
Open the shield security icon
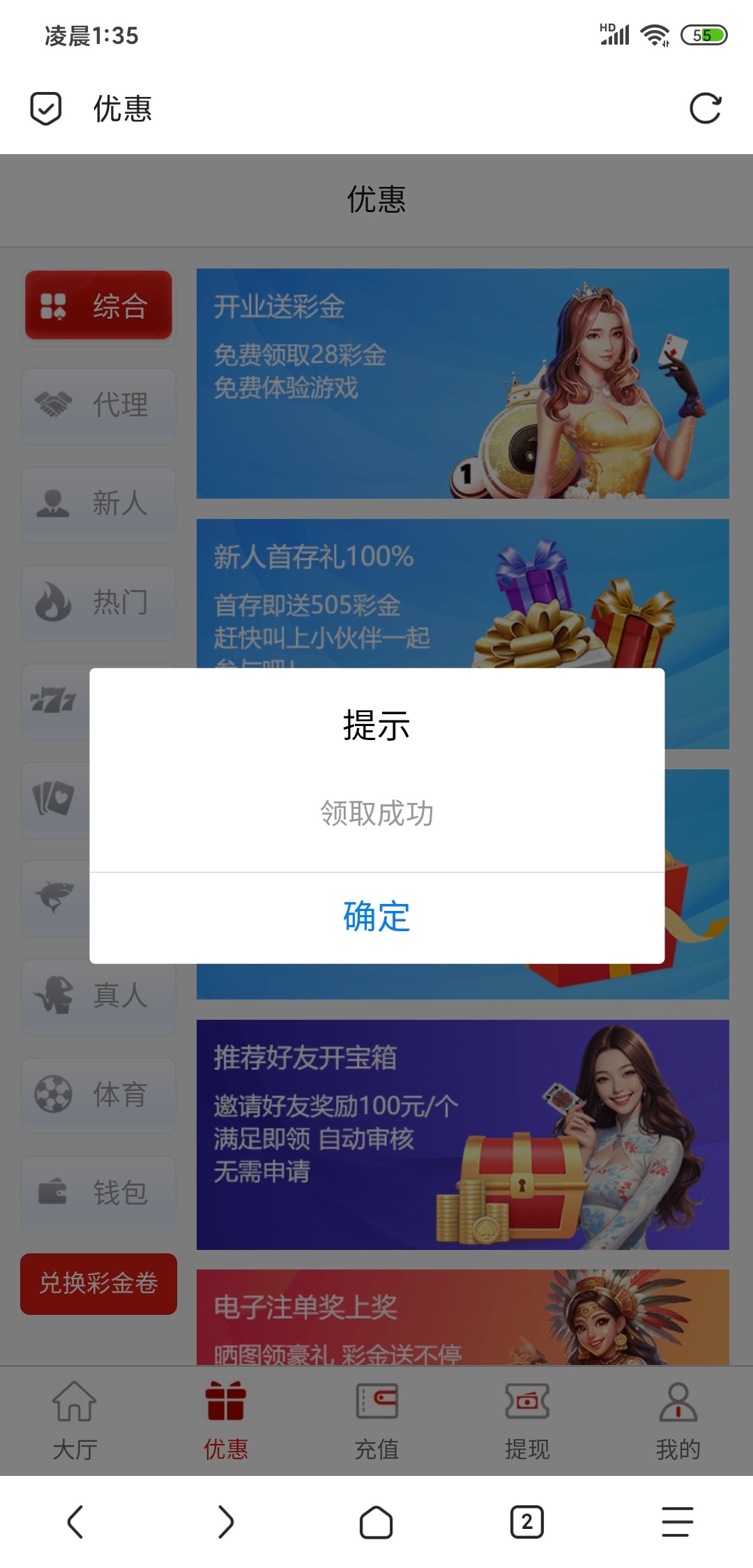coord(46,109)
